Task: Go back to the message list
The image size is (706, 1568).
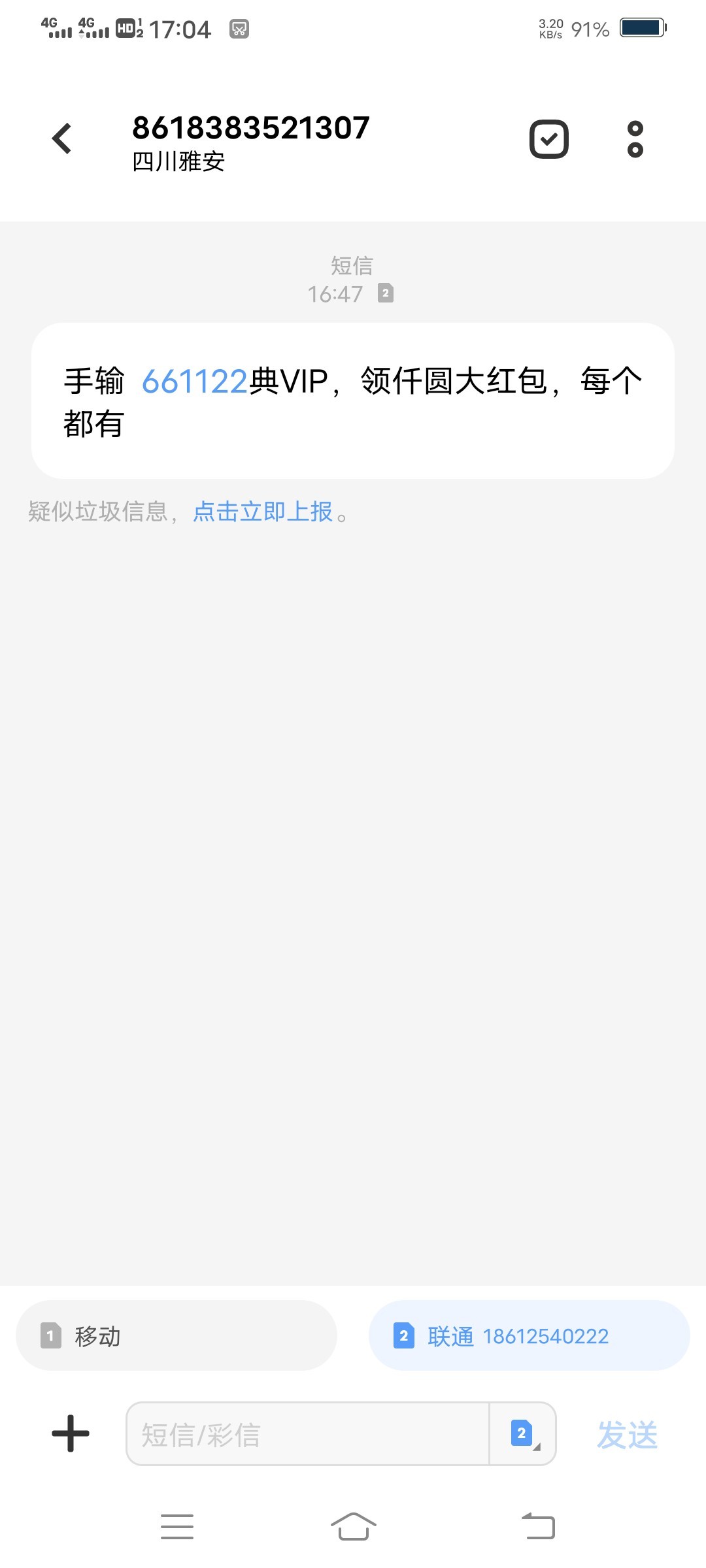Action: pos(62,139)
